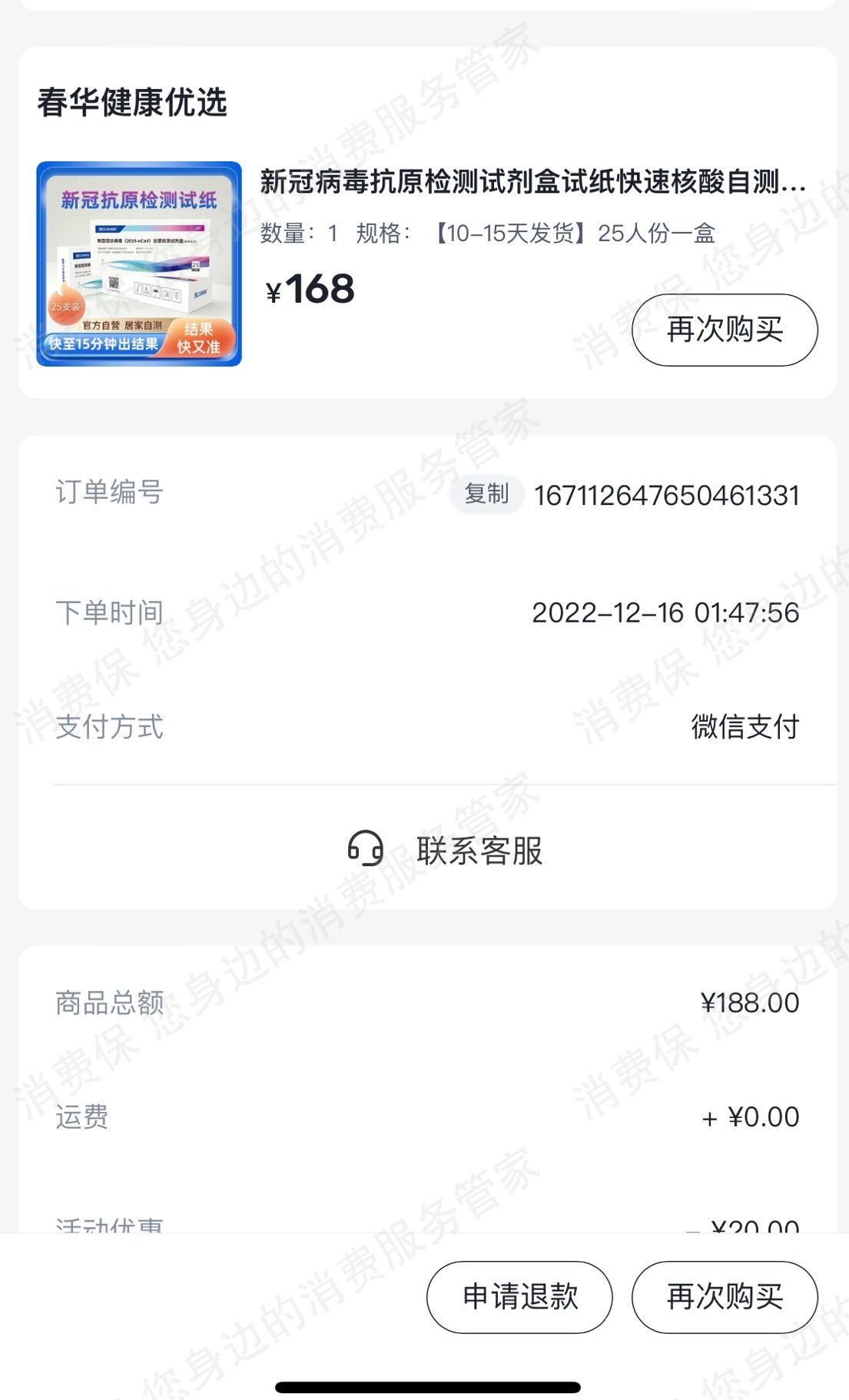Tap 再次购买 in the bottom bar

coord(724,1297)
